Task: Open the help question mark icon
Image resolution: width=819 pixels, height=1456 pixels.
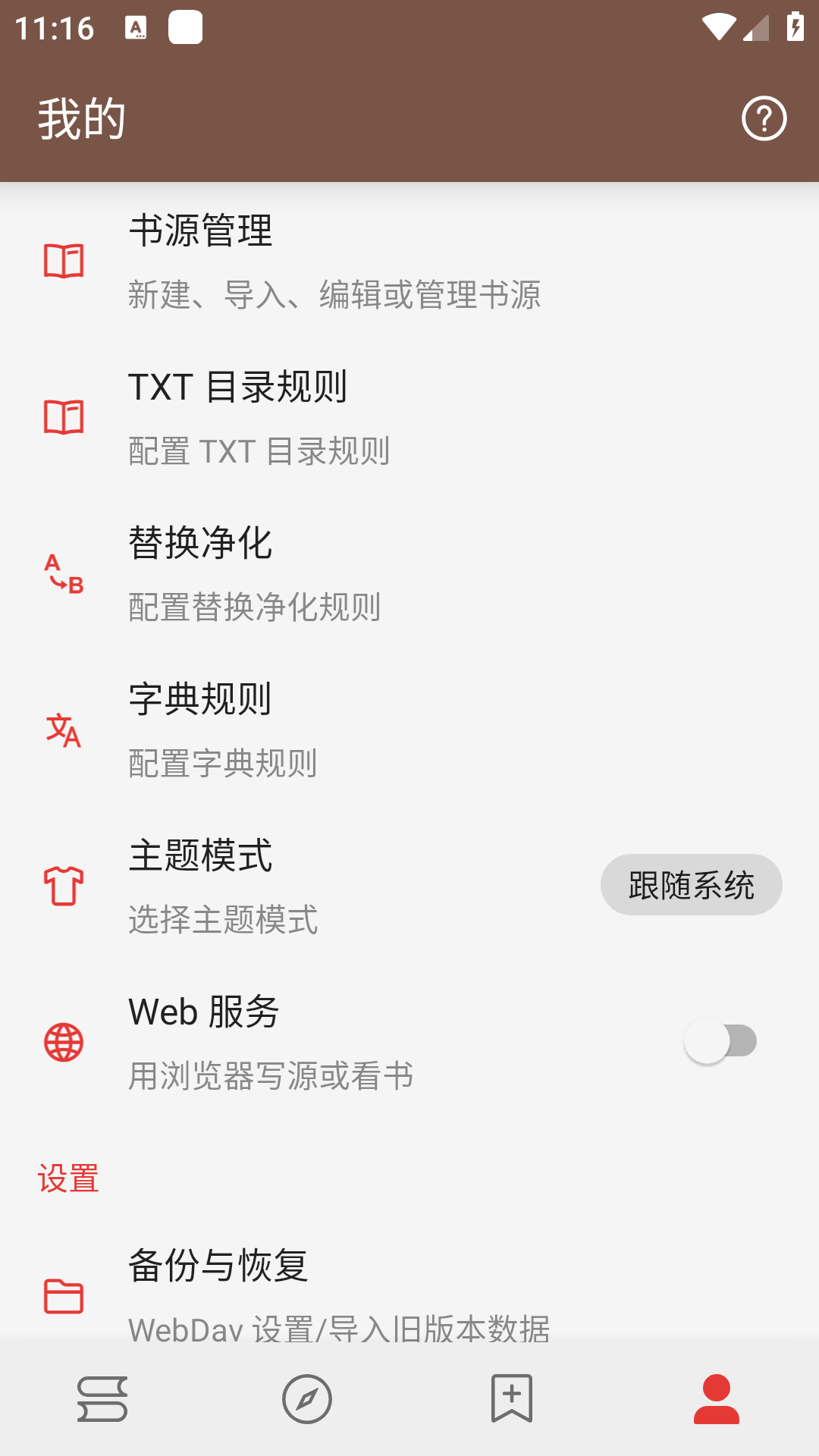Action: point(764,119)
